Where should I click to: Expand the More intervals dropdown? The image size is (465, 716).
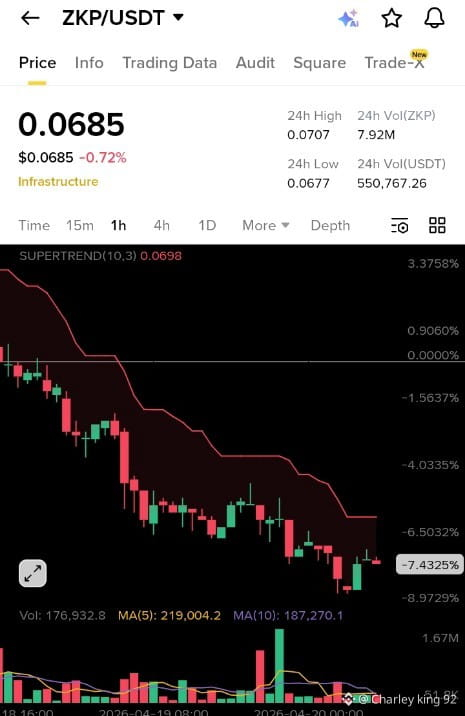coord(266,226)
